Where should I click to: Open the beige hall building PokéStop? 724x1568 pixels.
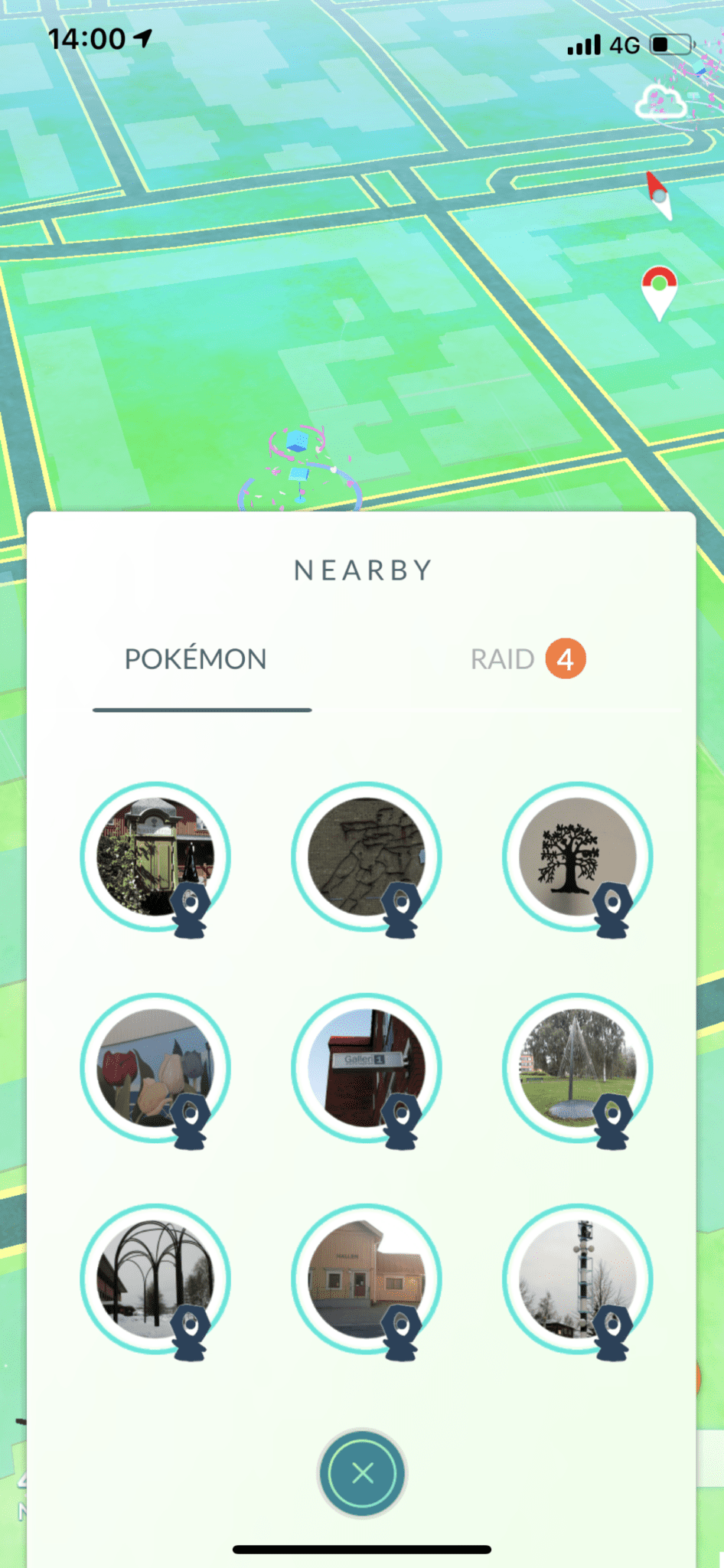point(366,1279)
